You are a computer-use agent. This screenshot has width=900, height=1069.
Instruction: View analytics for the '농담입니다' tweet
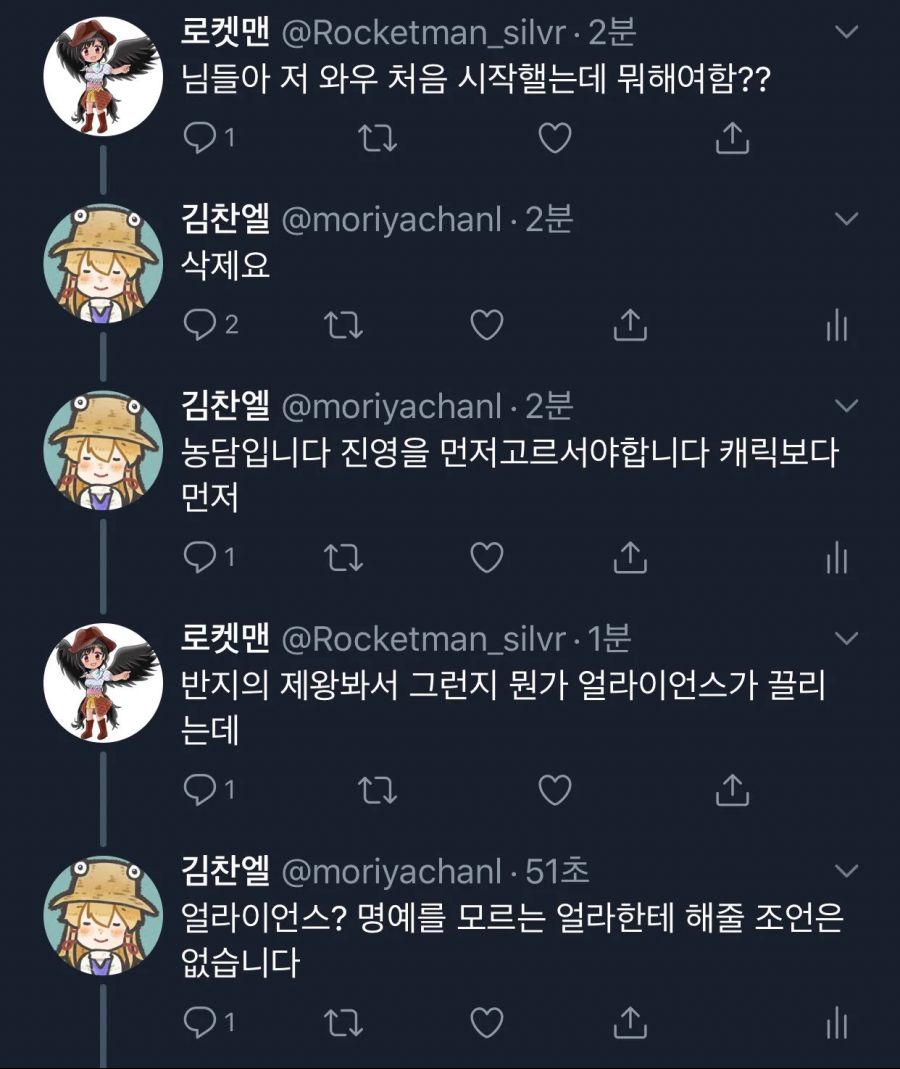pyautogui.click(x=836, y=558)
